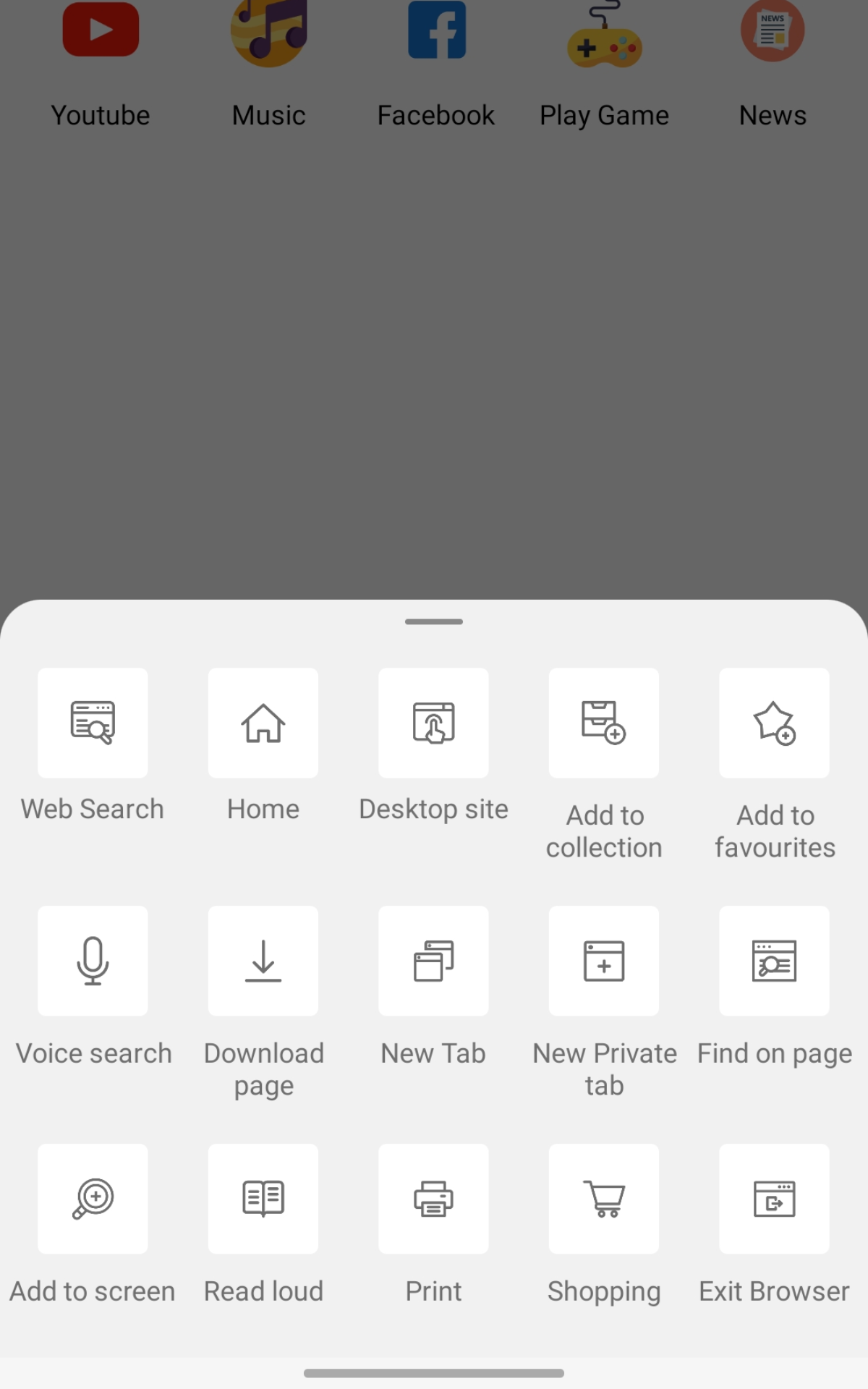Open the Youtube shortcut
Screen dimensions: 868x1389
[x=101, y=29]
